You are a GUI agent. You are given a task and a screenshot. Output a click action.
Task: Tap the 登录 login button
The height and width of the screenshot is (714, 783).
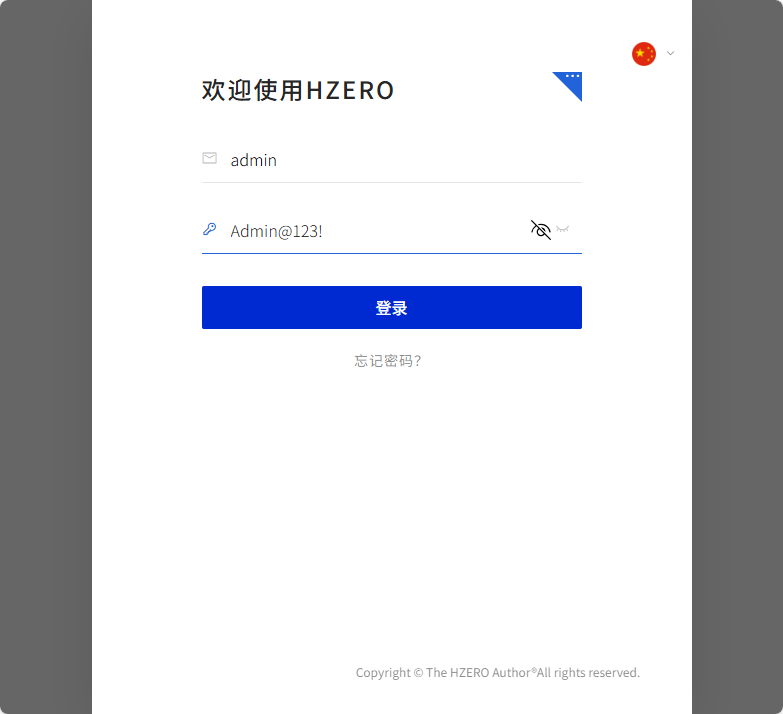click(391, 308)
